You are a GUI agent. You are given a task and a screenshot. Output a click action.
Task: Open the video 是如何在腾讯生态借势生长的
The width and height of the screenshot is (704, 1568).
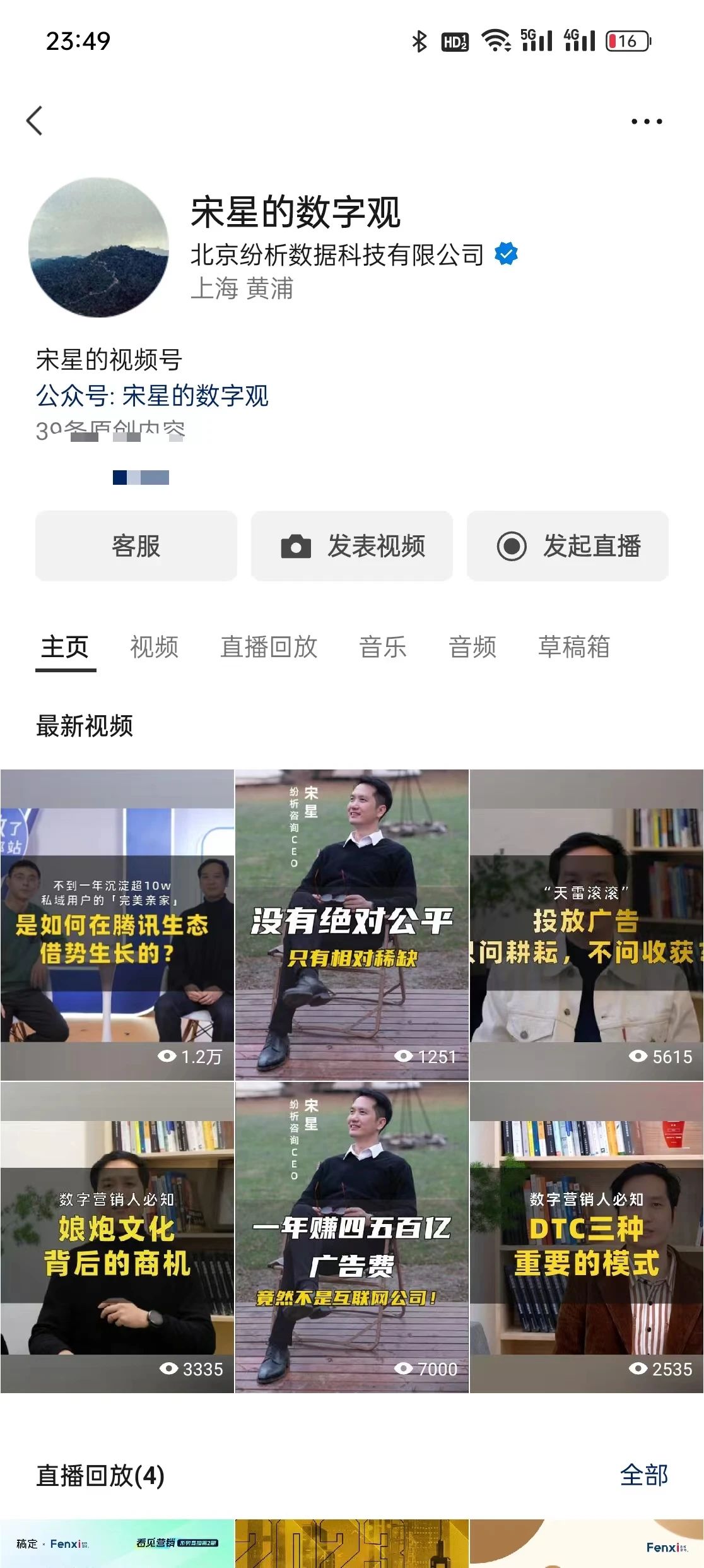coord(117,925)
